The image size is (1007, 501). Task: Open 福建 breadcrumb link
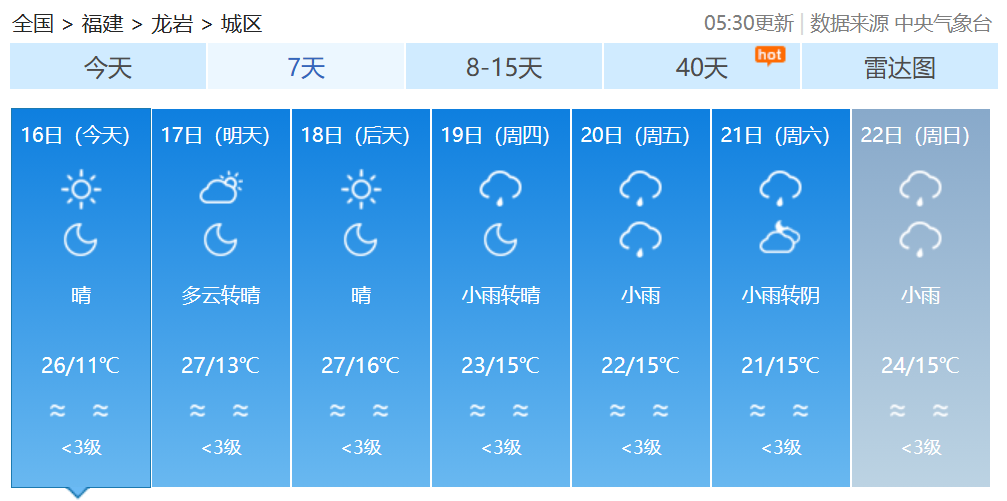tap(102, 24)
